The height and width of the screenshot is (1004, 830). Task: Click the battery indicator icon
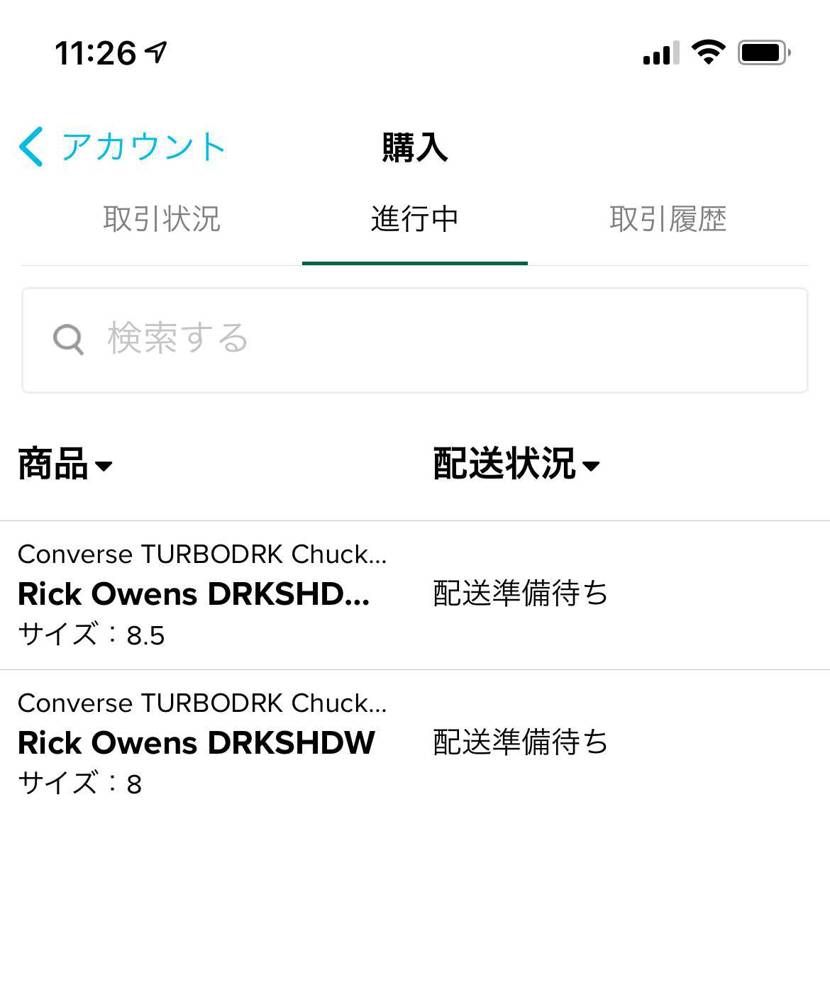[x=763, y=51]
